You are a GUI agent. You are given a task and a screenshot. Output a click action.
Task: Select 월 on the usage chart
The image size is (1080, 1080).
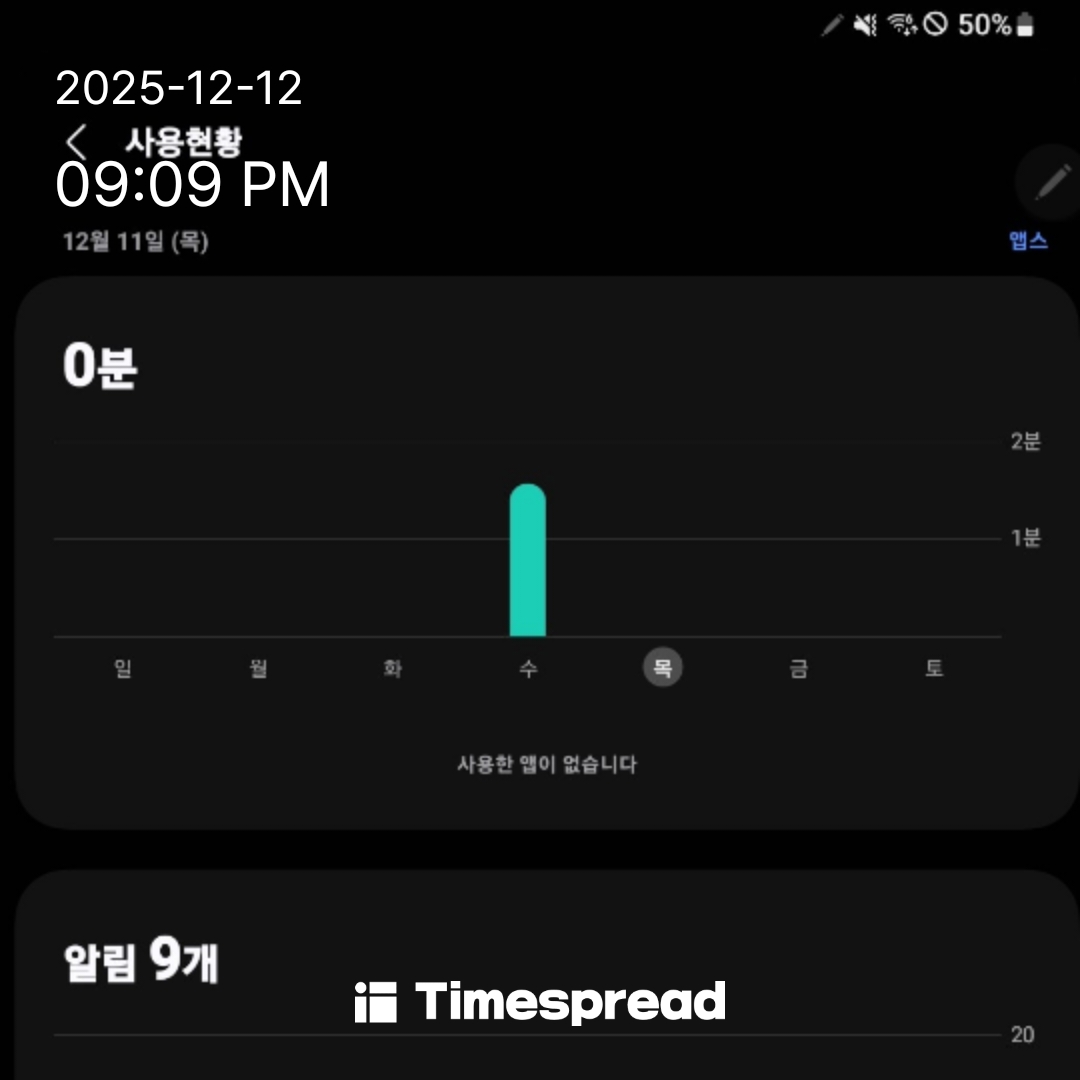pos(258,669)
